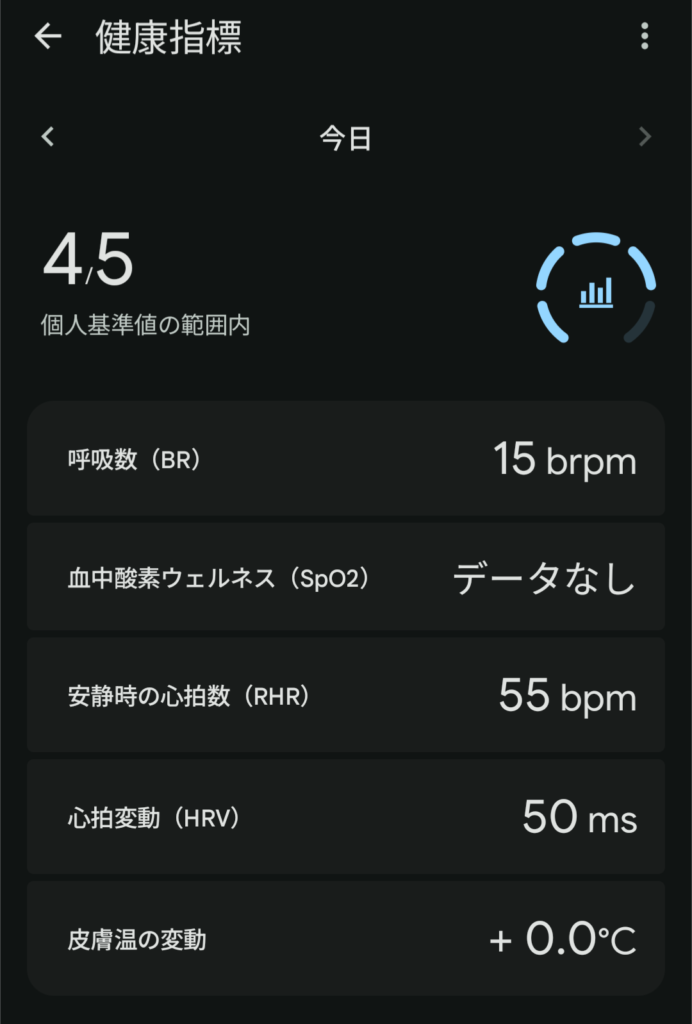This screenshot has width=692, height=1024.
Task: Open the 血中酸素ウェルネス（SpO2） row
Action: (x=346, y=578)
